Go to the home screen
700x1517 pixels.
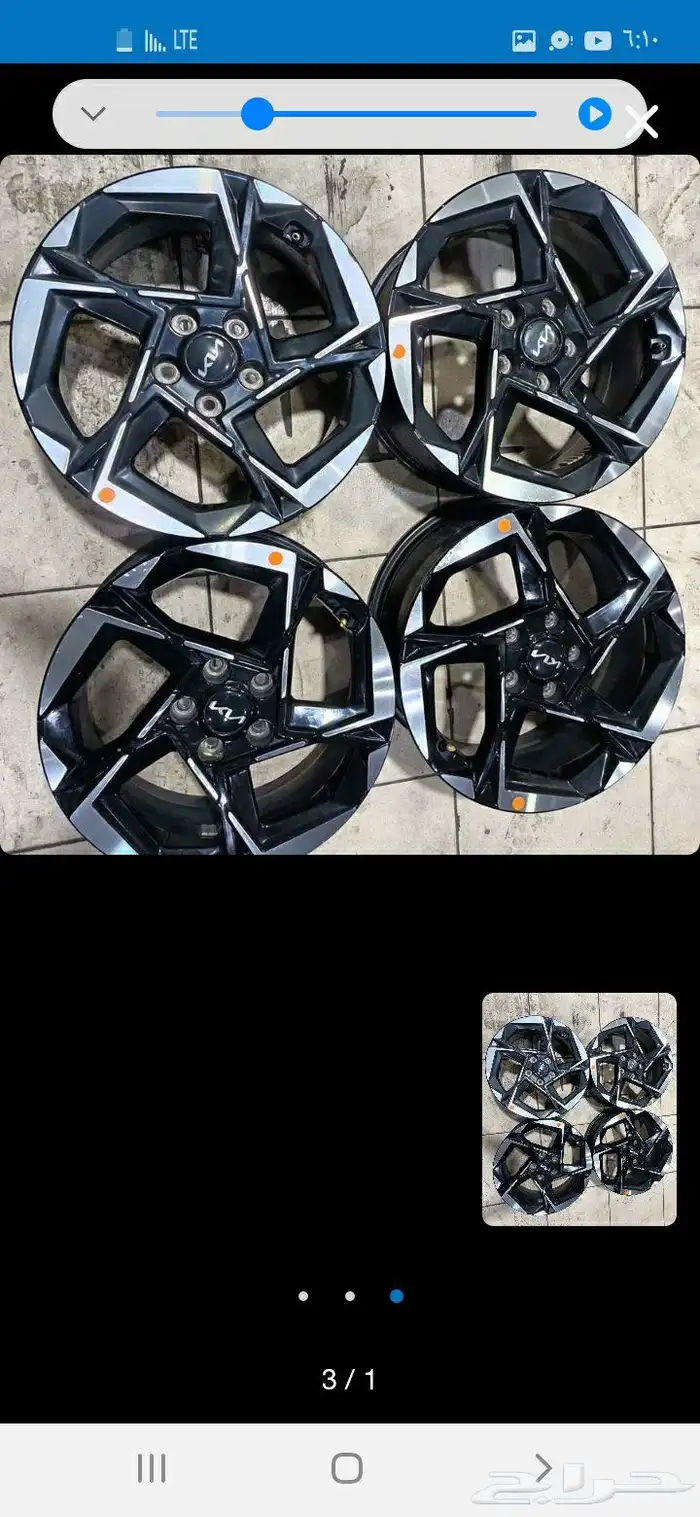point(347,1468)
